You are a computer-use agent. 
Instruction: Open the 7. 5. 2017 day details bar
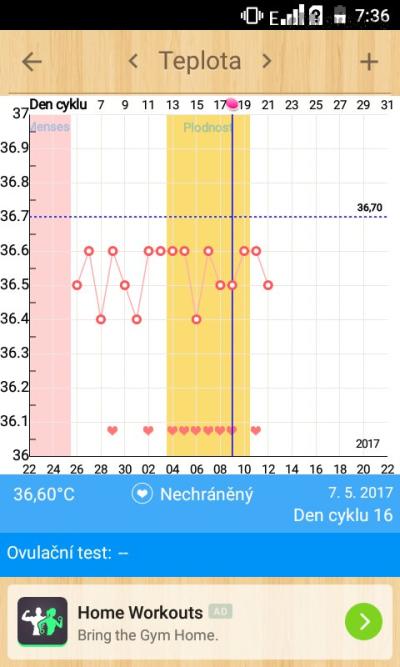200,504
